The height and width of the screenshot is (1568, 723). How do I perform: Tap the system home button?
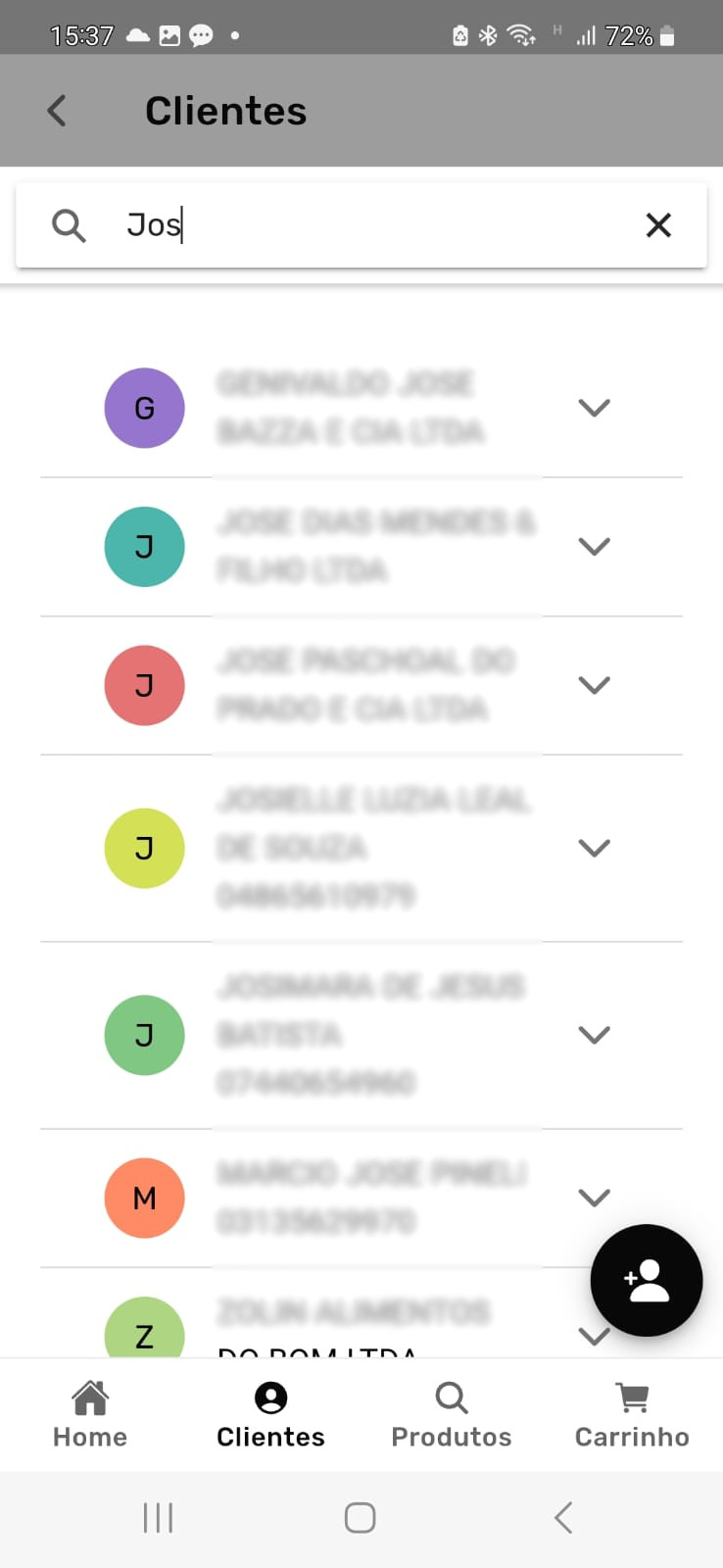point(361,1518)
